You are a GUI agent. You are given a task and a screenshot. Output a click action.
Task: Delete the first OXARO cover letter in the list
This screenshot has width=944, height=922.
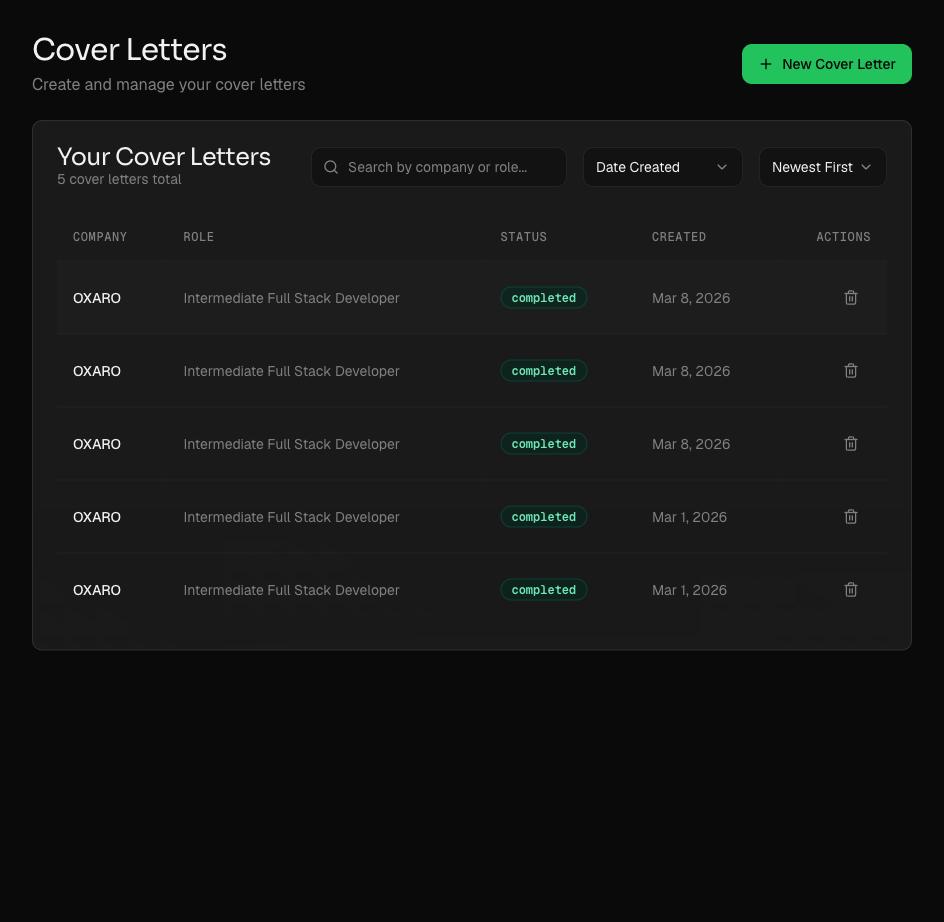851,298
